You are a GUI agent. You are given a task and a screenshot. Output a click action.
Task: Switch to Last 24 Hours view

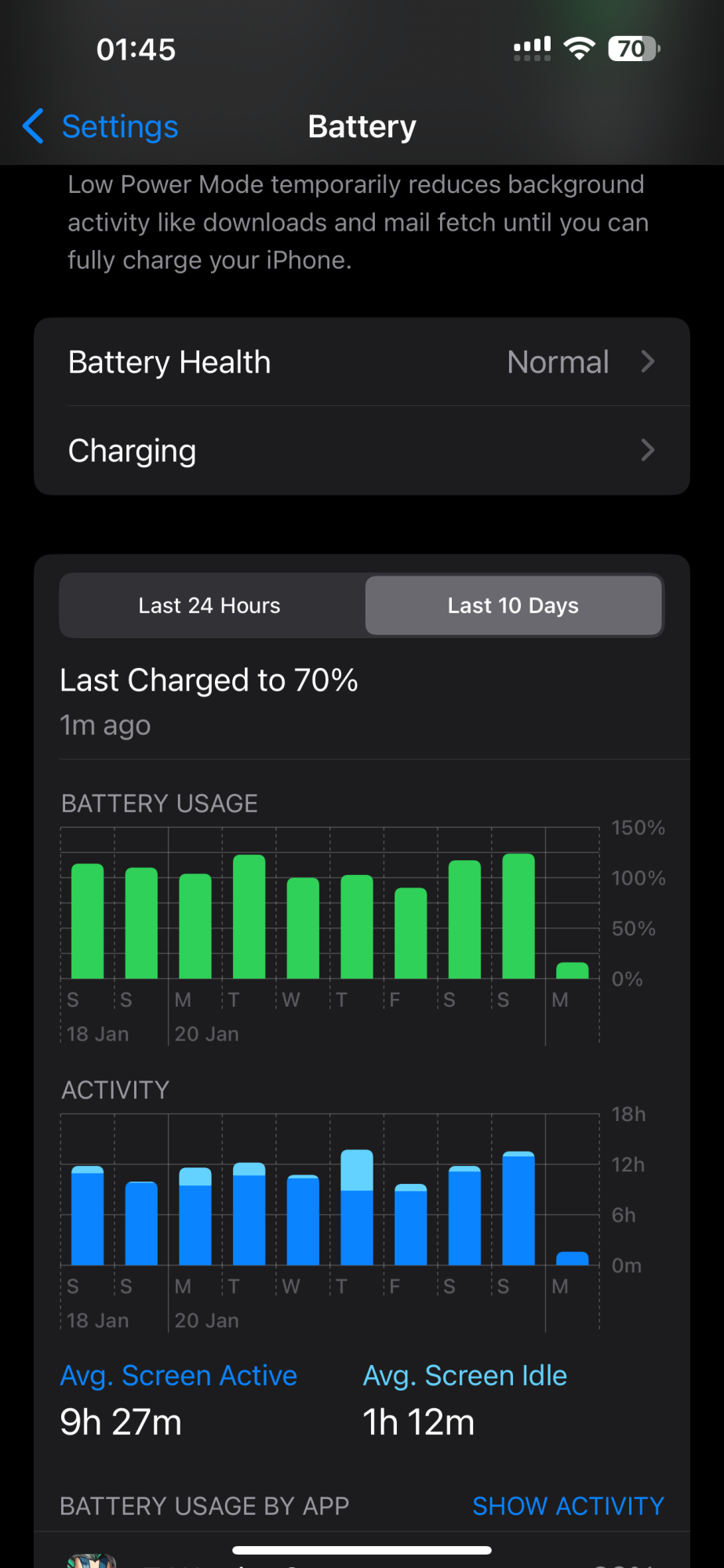pyautogui.click(x=209, y=605)
